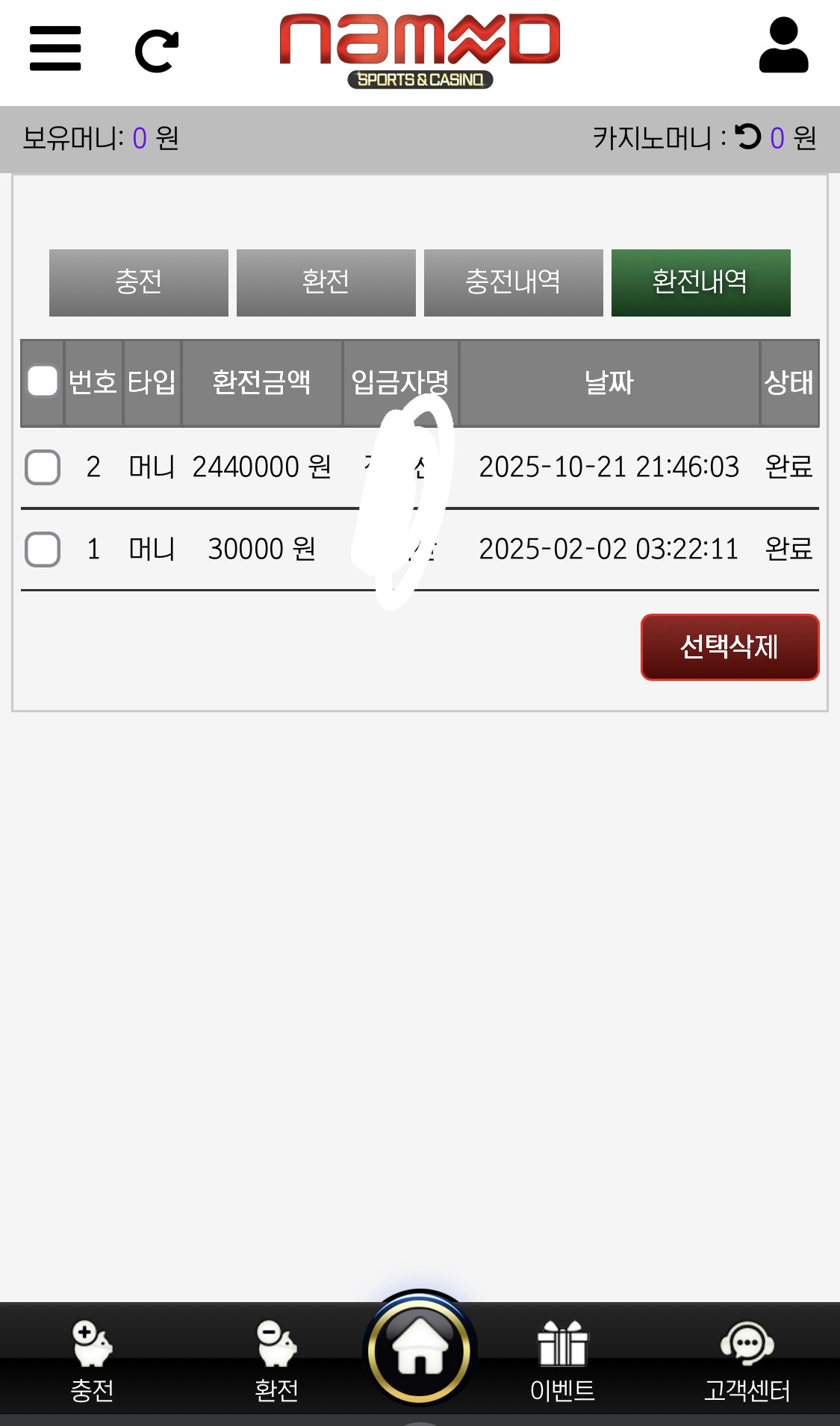The height and width of the screenshot is (1426, 840).
Task: Refresh the 카지노머니 balance
Action: (748, 137)
